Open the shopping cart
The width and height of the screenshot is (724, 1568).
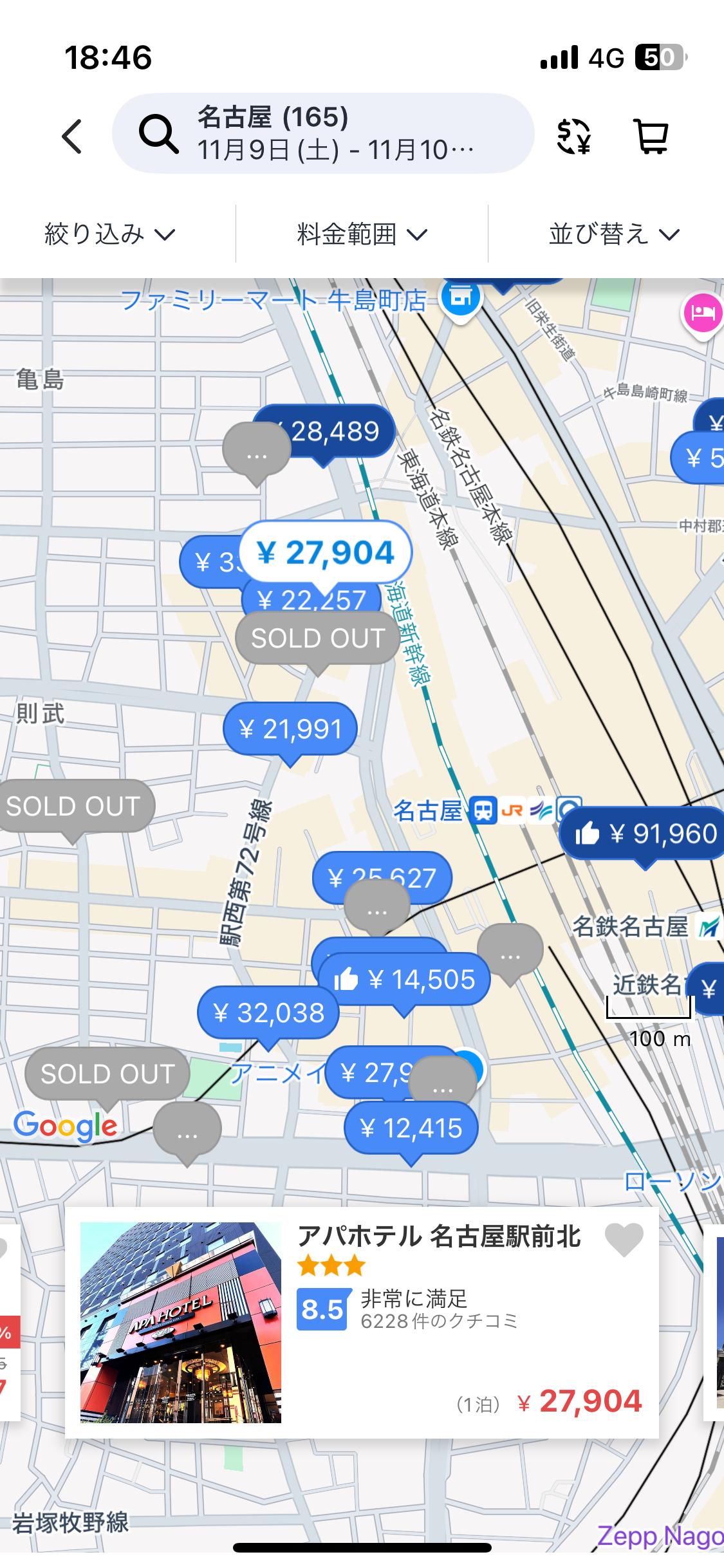coord(652,136)
